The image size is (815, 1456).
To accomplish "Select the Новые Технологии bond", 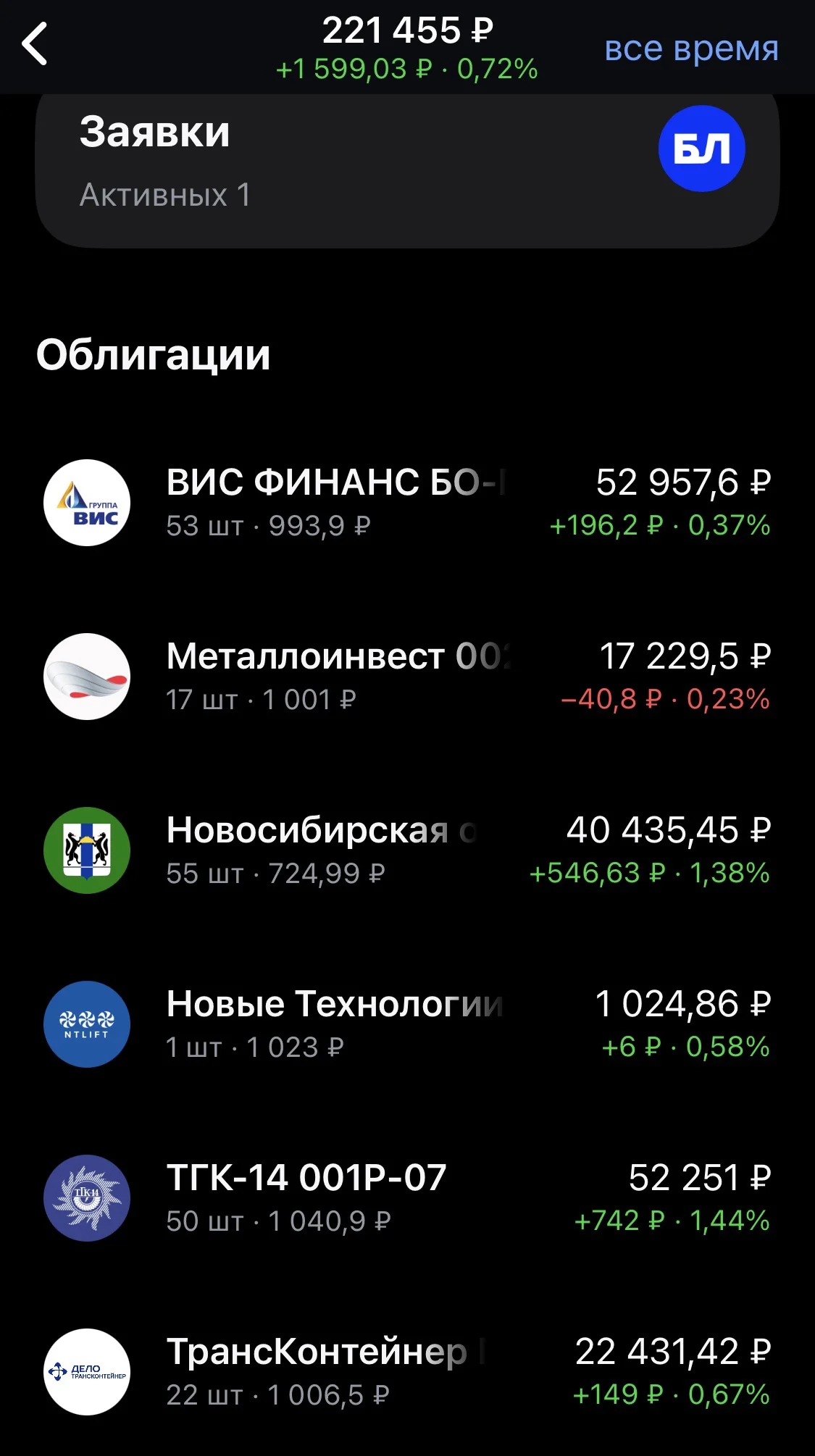I will 407,1024.
